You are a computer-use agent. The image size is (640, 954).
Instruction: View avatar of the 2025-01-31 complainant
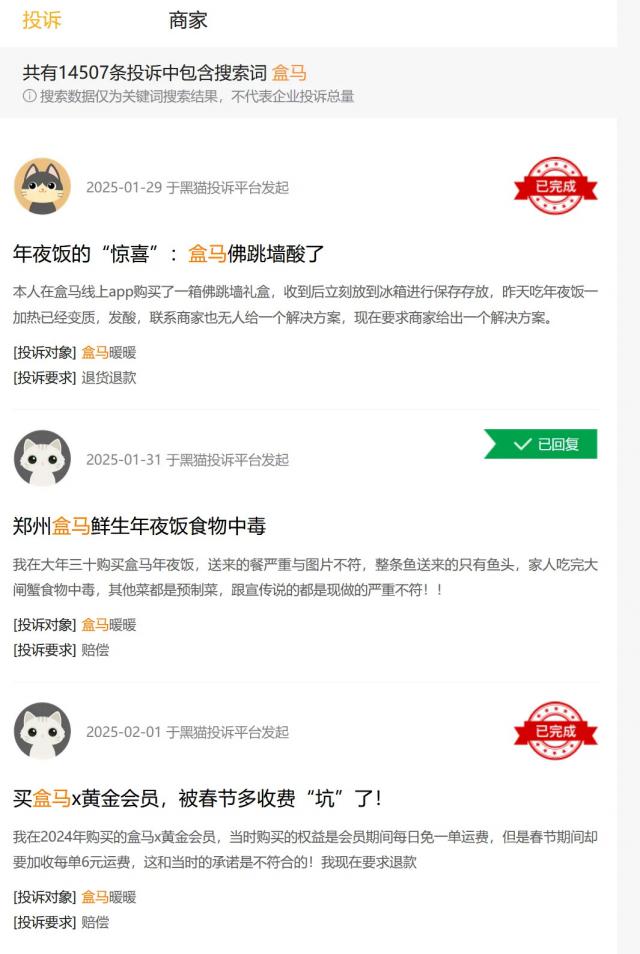[x=42, y=459]
